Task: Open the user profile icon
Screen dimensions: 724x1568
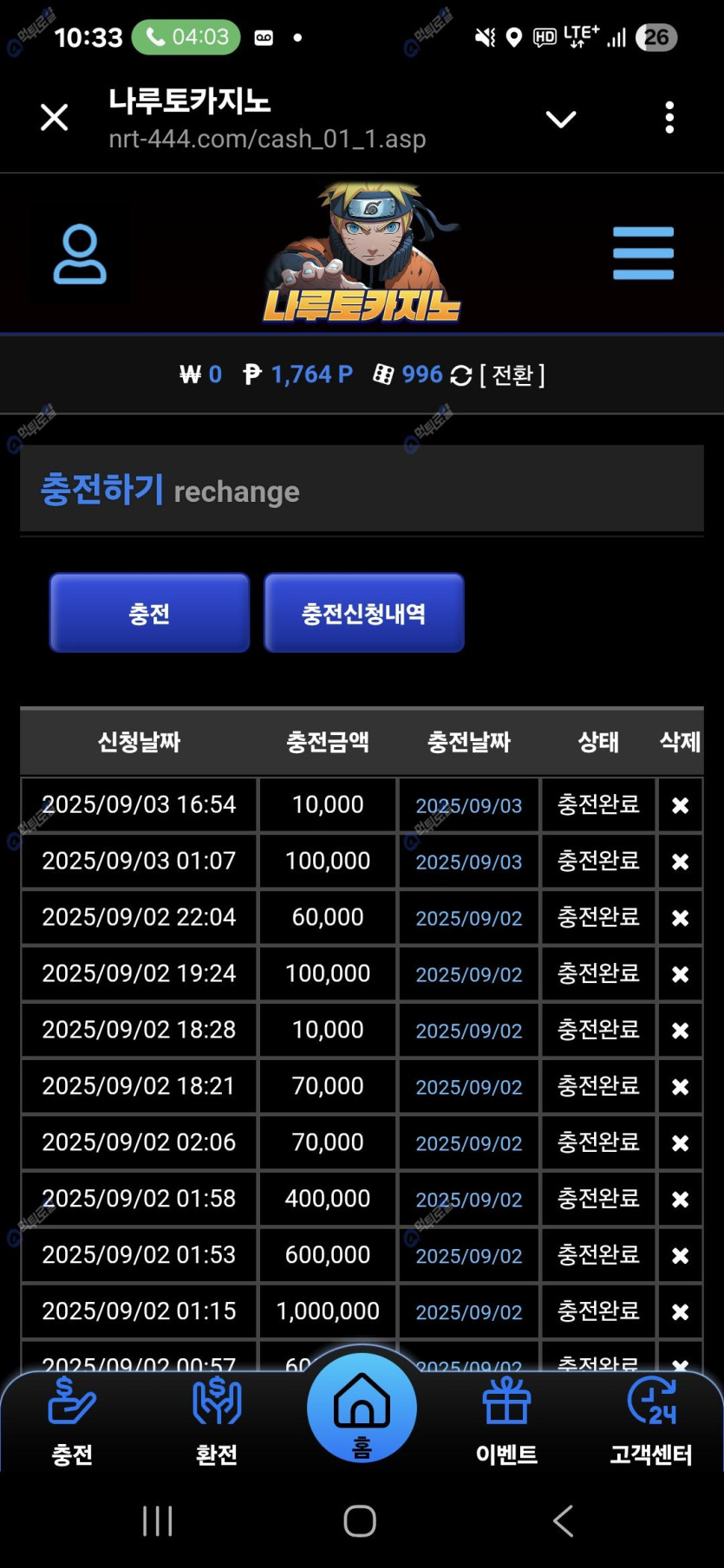Action: [80, 254]
